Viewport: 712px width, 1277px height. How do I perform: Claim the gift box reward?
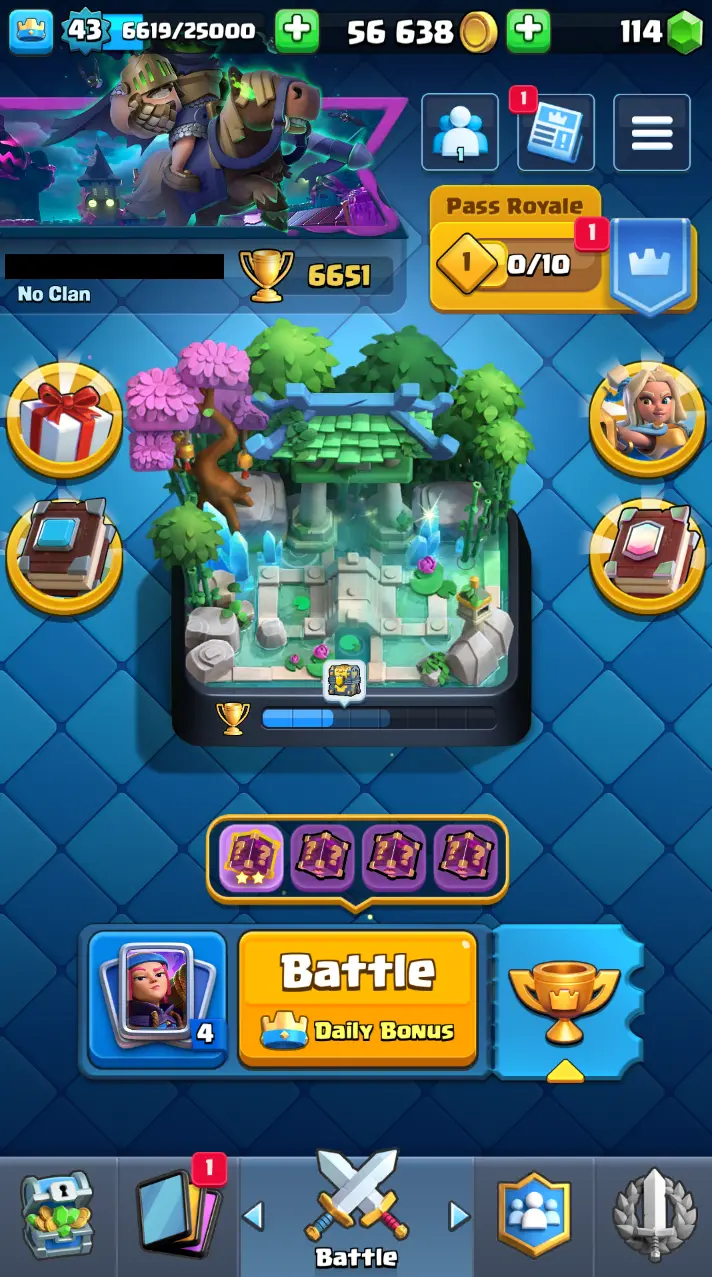click(x=64, y=420)
